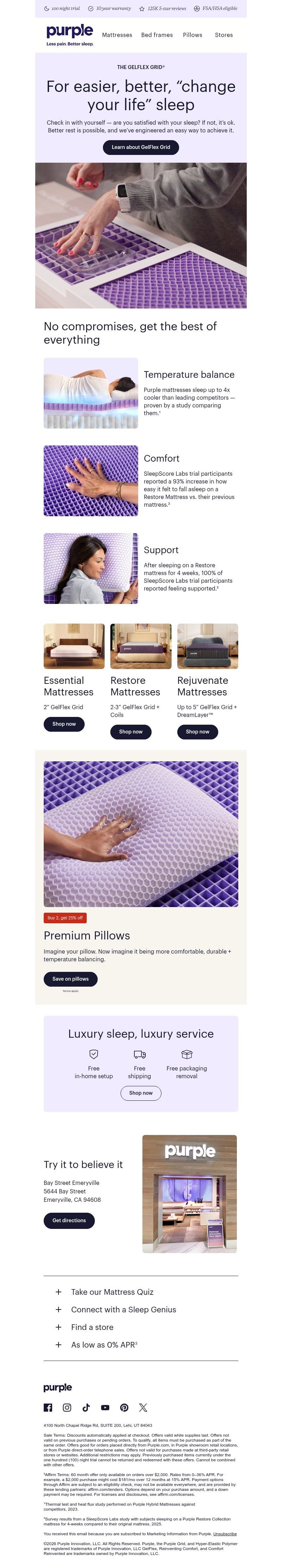Tap Learn about GelFlex Grid
The width and height of the screenshot is (282, 1568).
coord(141,147)
